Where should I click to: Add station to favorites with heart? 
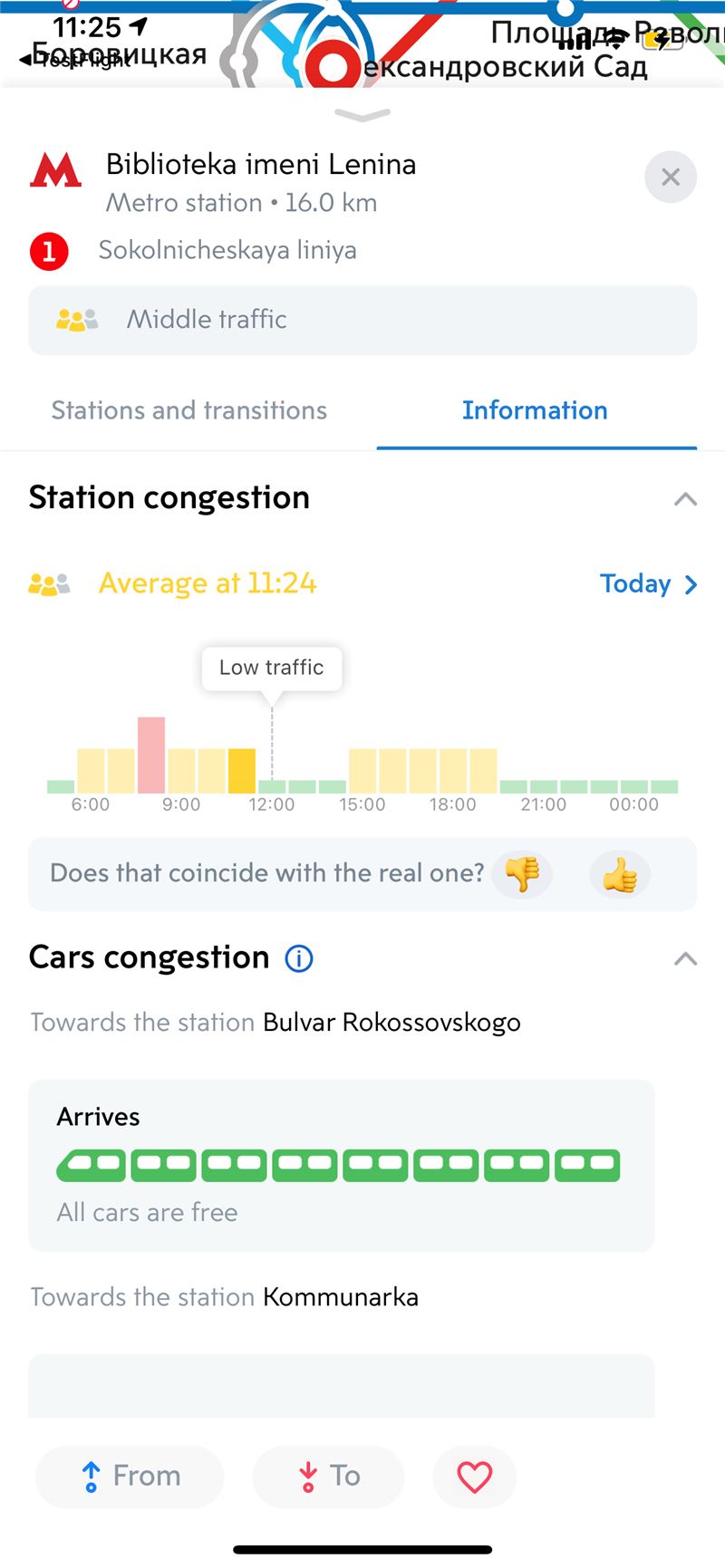pos(475,1477)
